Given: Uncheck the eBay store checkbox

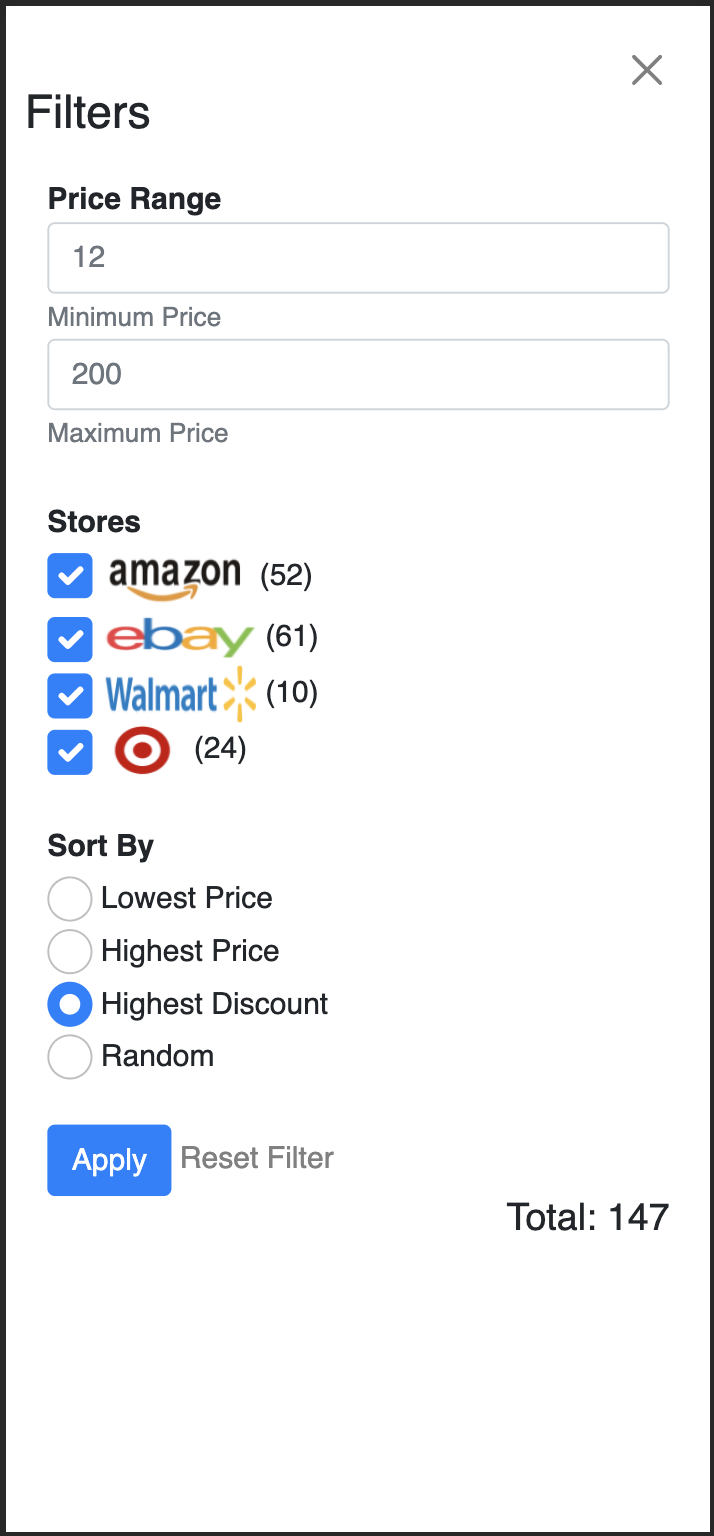Looking at the screenshot, I should pyautogui.click(x=70, y=639).
